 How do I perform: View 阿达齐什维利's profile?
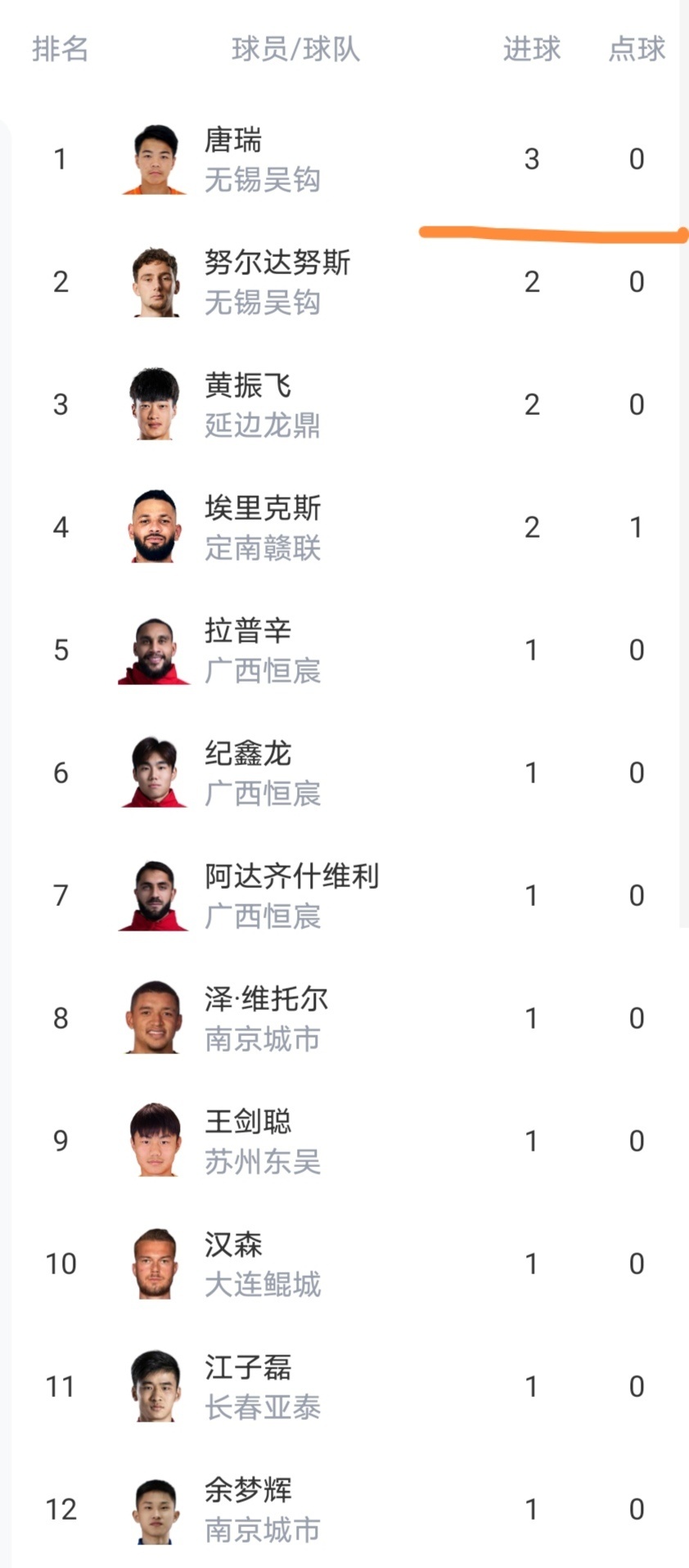coord(291,877)
